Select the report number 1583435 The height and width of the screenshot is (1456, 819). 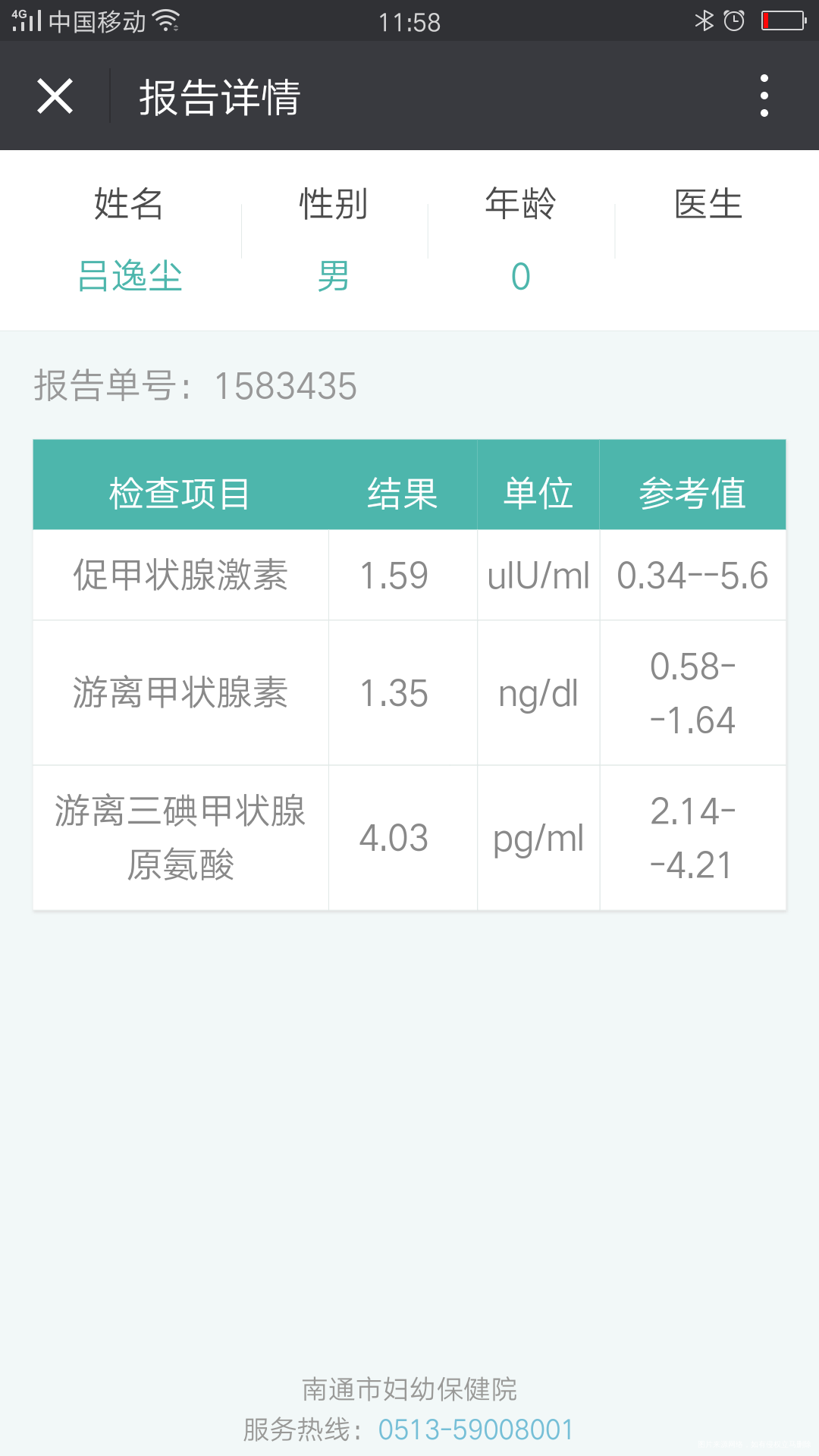pos(284,386)
